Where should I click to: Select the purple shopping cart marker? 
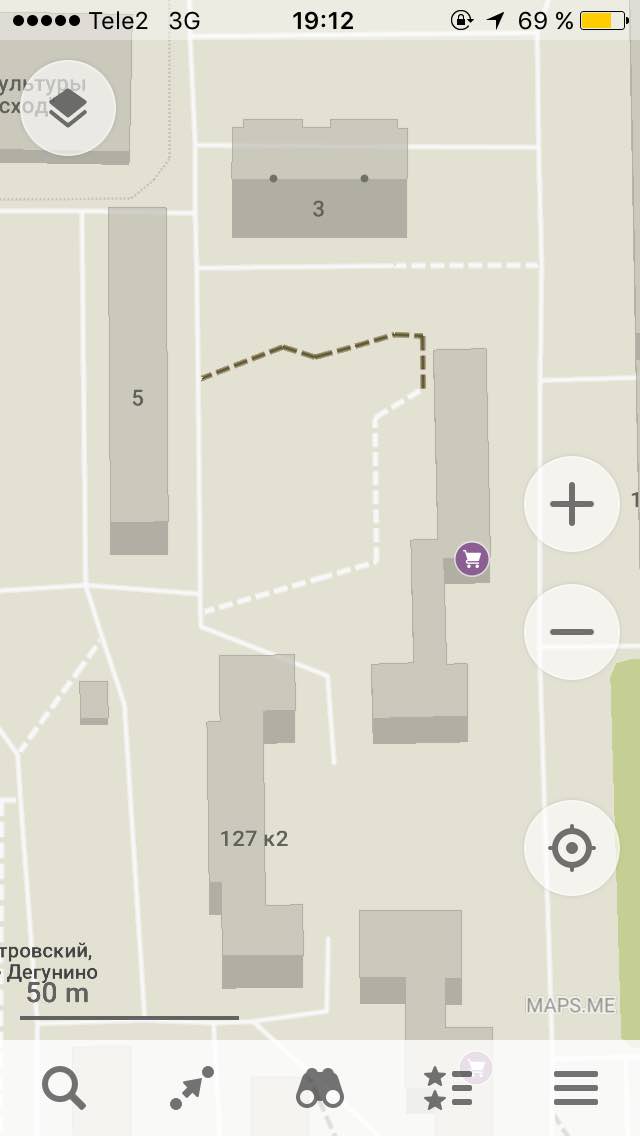point(472,559)
